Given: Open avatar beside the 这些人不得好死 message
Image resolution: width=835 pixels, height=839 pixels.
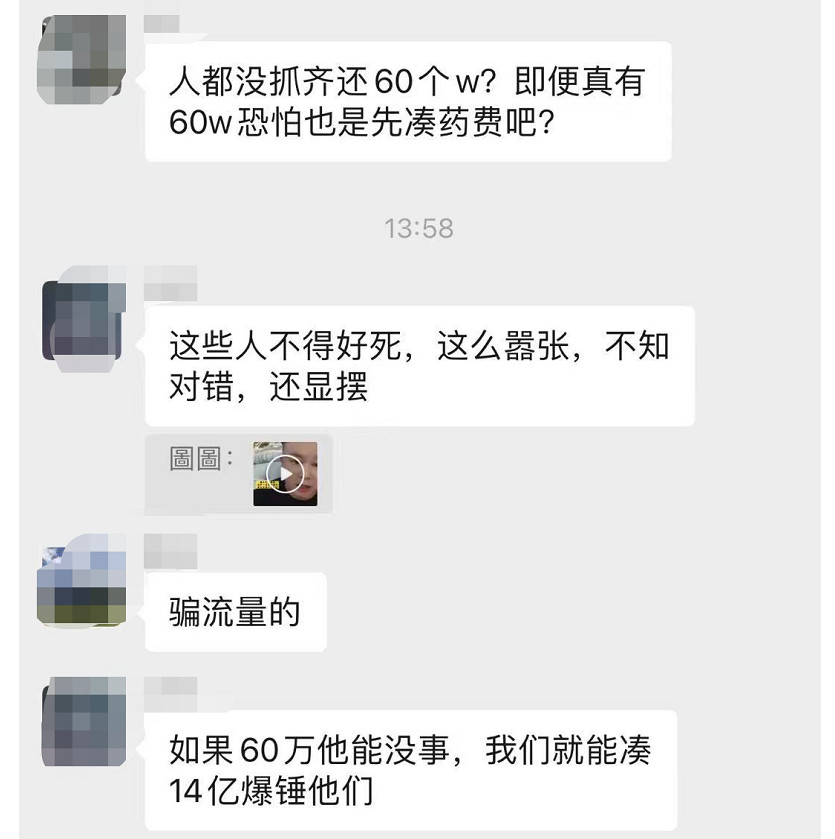Looking at the screenshot, I should point(81,319).
